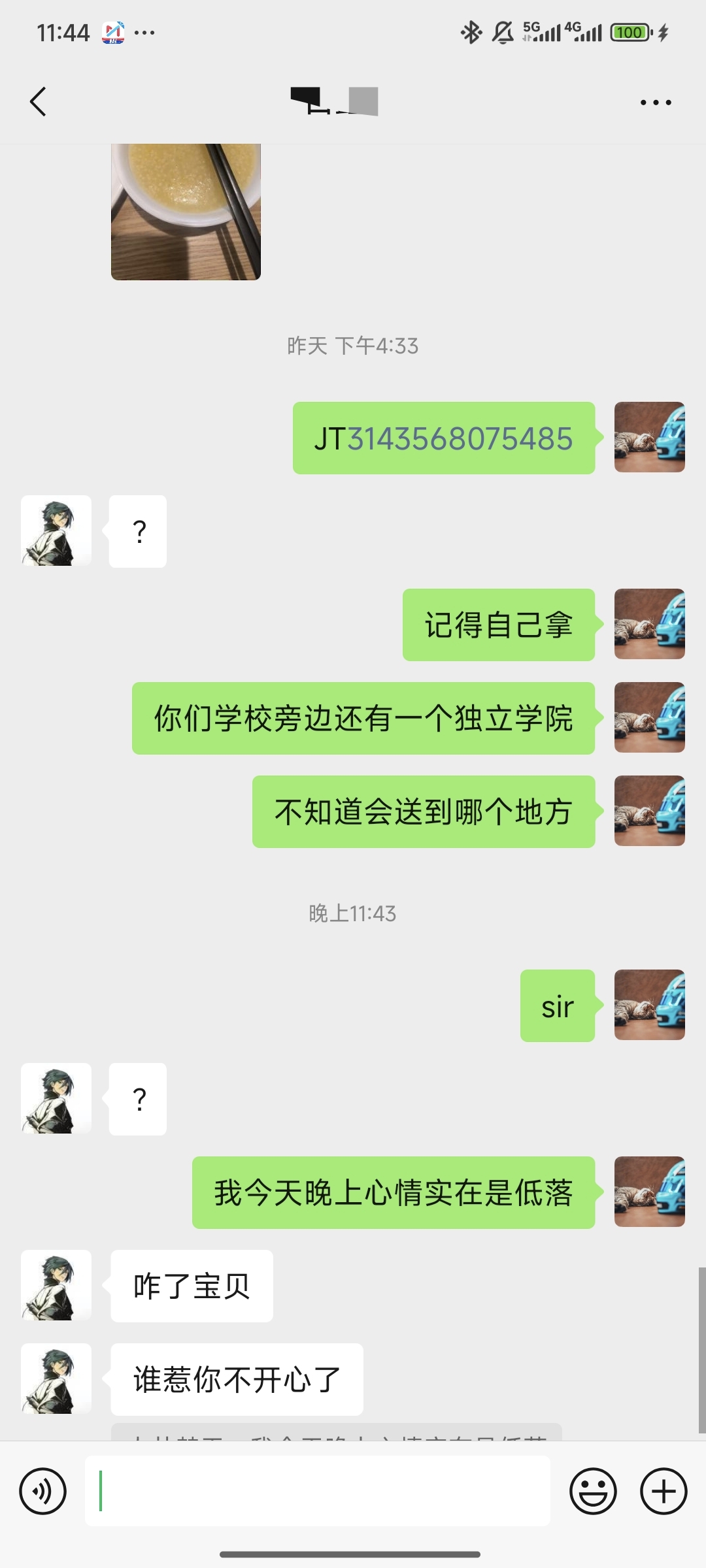Screen dimensions: 706x1568
Task: Open the chat info overflow menu
Action: 656,103
